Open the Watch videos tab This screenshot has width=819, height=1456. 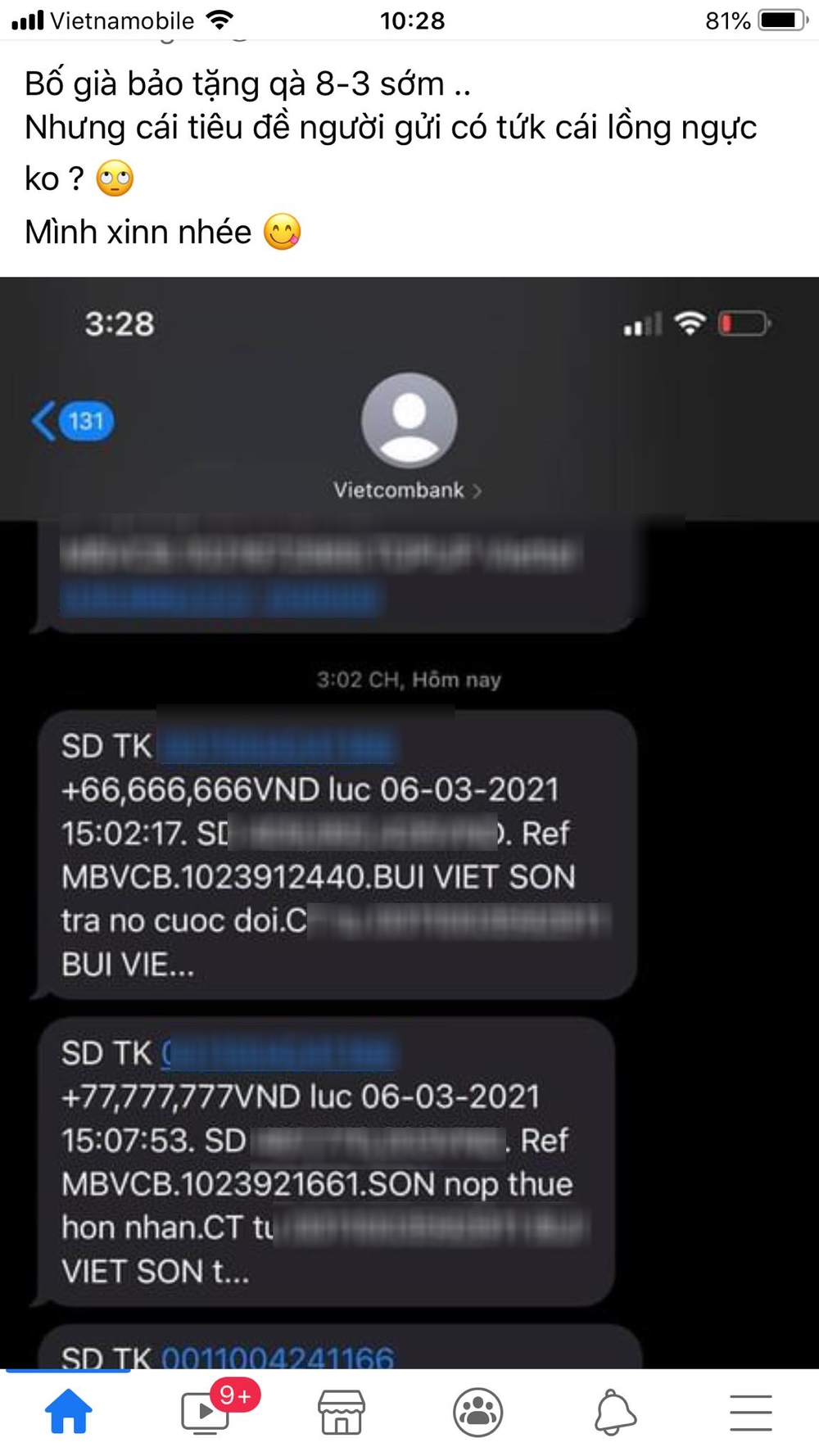click(205, 1412)
